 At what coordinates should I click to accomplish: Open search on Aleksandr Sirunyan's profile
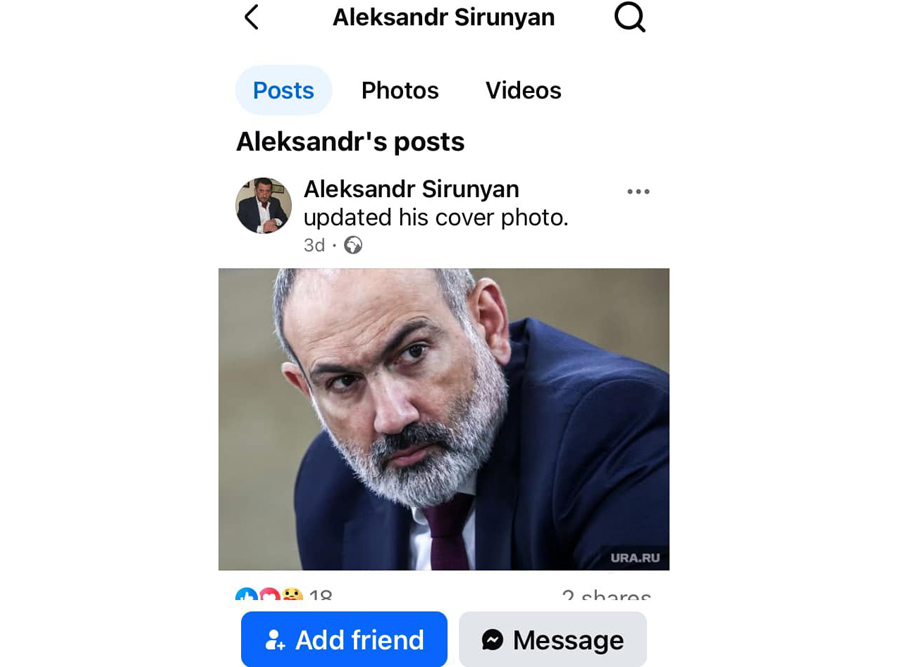pyautogui.click(x=629, y=17)
